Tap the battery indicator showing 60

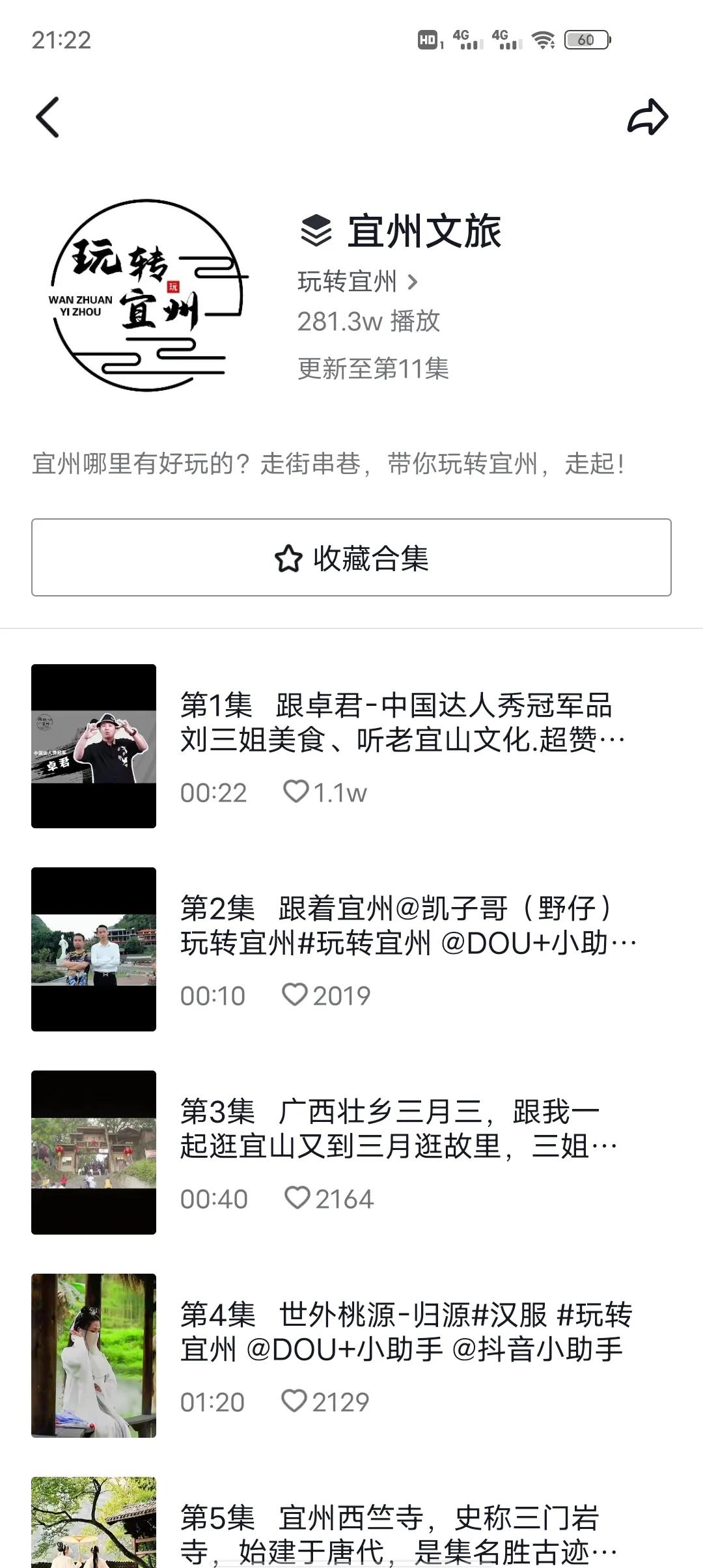[585, 40]
